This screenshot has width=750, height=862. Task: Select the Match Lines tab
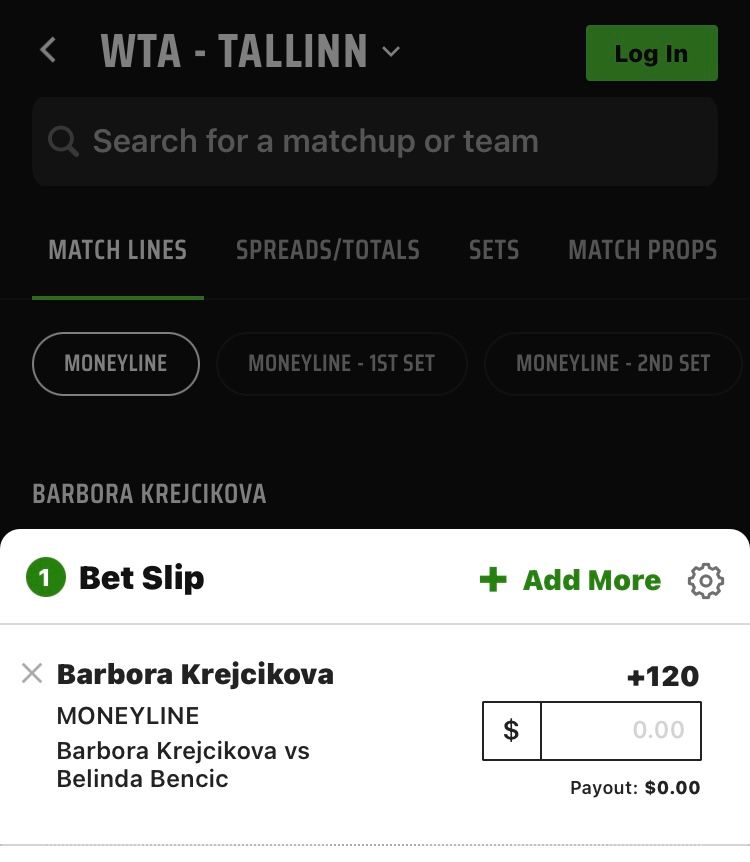click(x=118, y=250)
